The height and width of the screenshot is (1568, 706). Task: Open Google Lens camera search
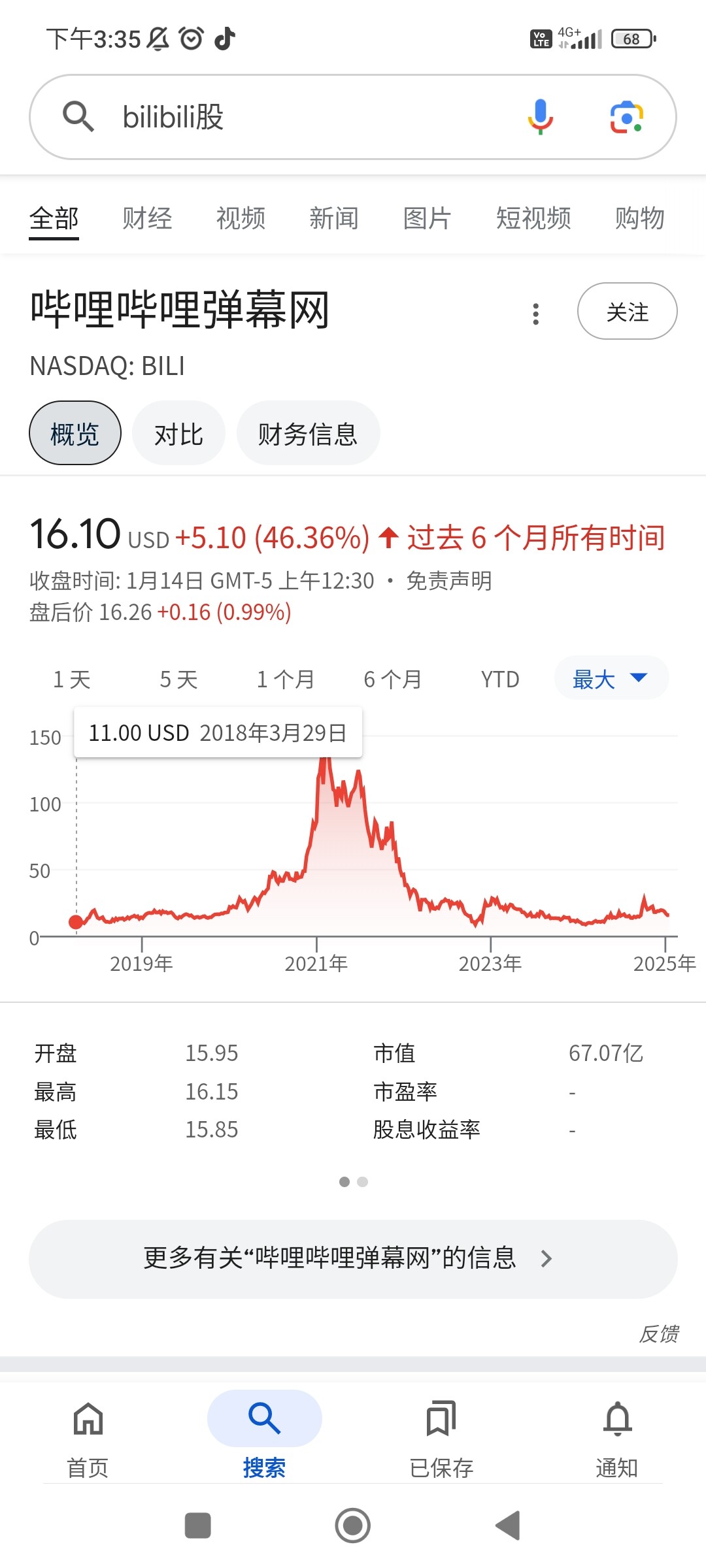pos(626,118)
